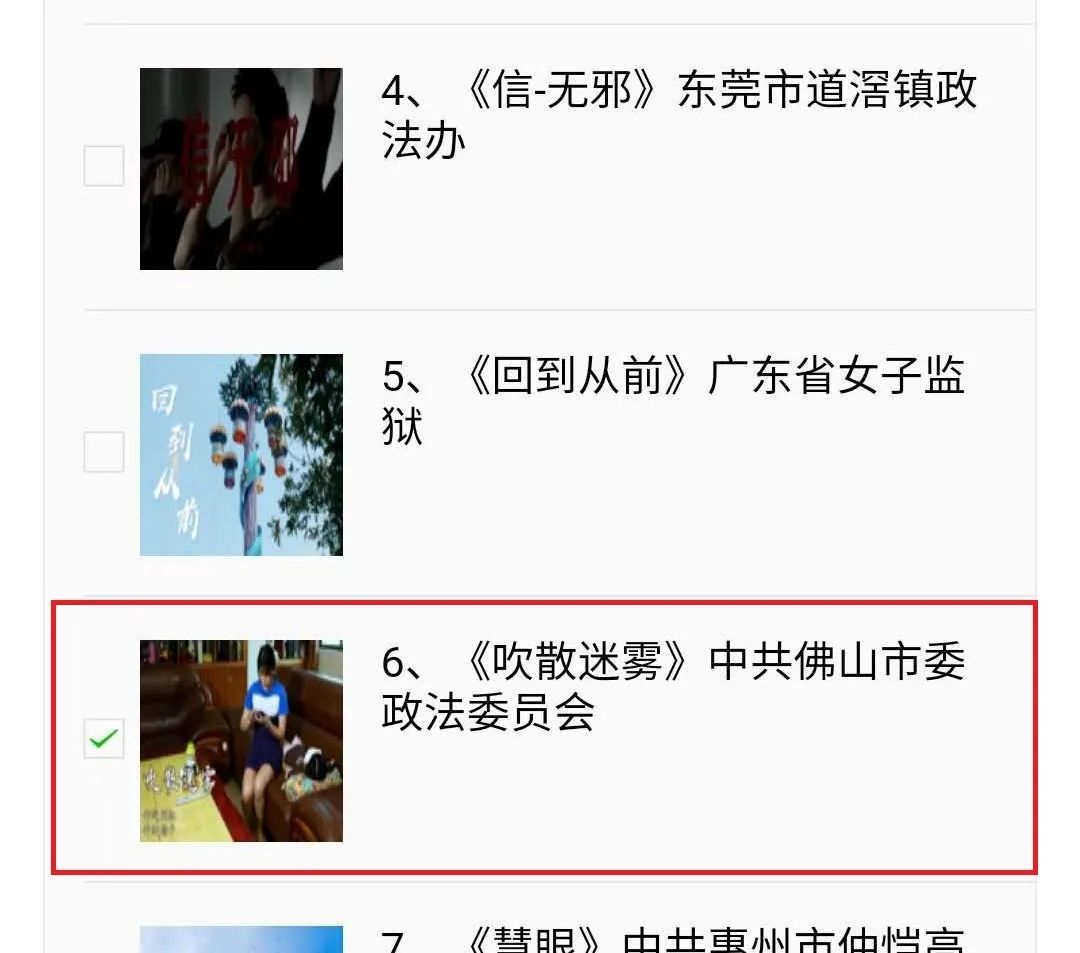Open the 《信-无邪》 video thumbnail
Image resolution: width=1080 pixels, height=953 pixels.
241,169
